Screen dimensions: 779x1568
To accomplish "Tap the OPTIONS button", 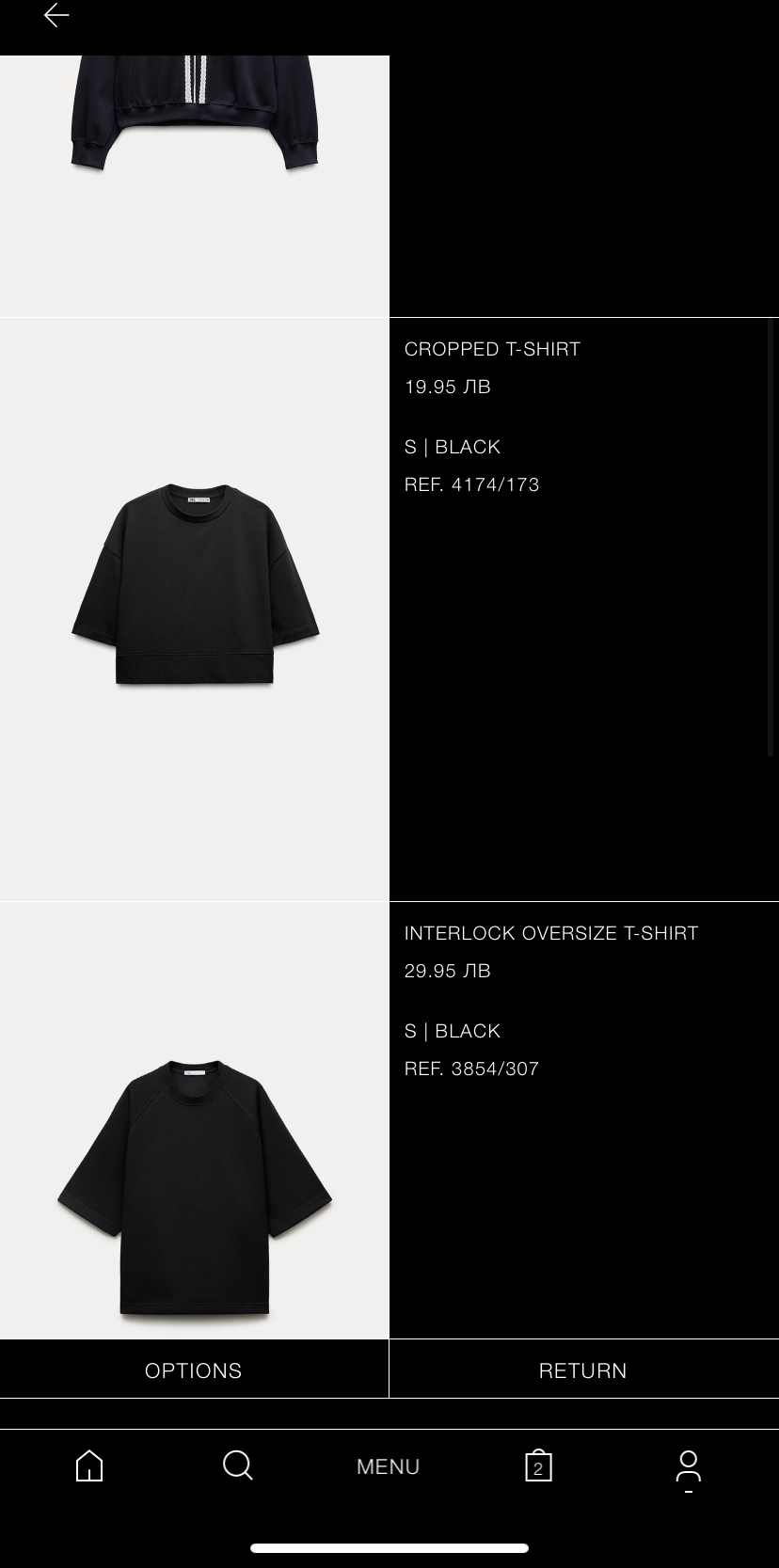I will point(194,1370).
